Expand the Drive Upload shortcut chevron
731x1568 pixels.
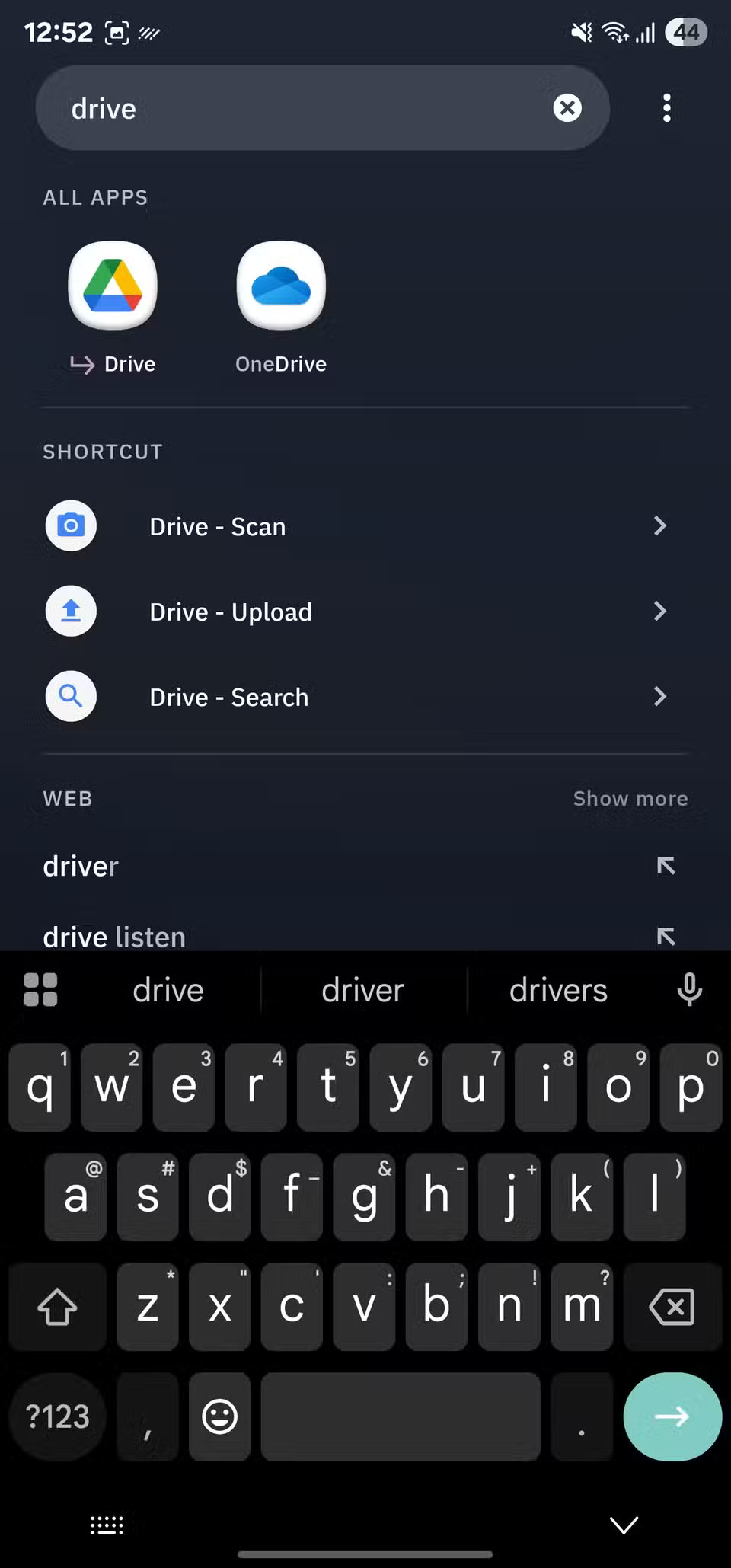click(x=659, y=611)
